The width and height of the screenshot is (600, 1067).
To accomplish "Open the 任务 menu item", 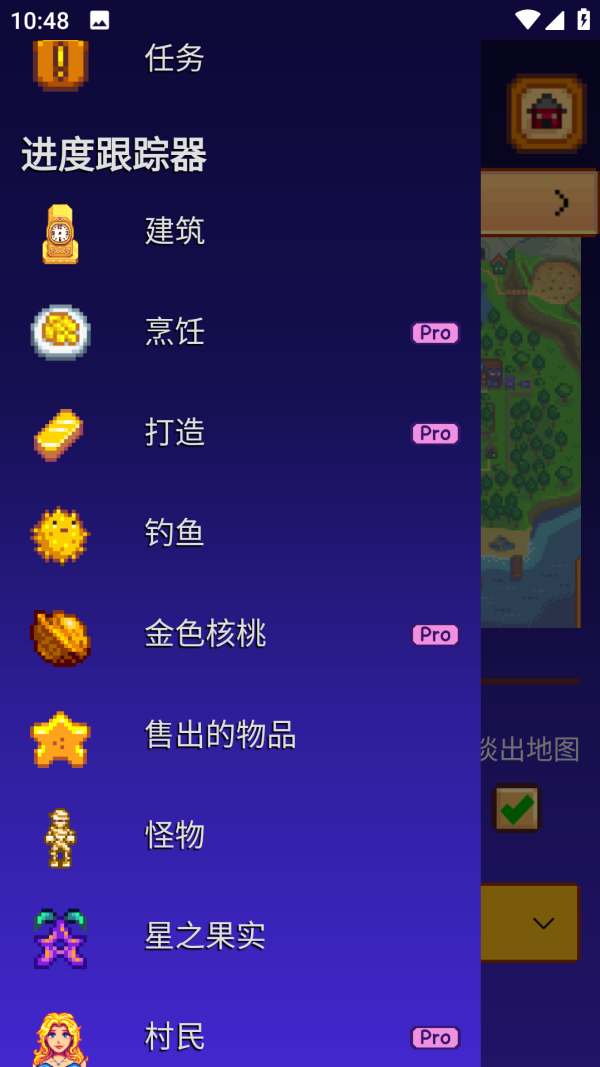I will click(175, 58).
